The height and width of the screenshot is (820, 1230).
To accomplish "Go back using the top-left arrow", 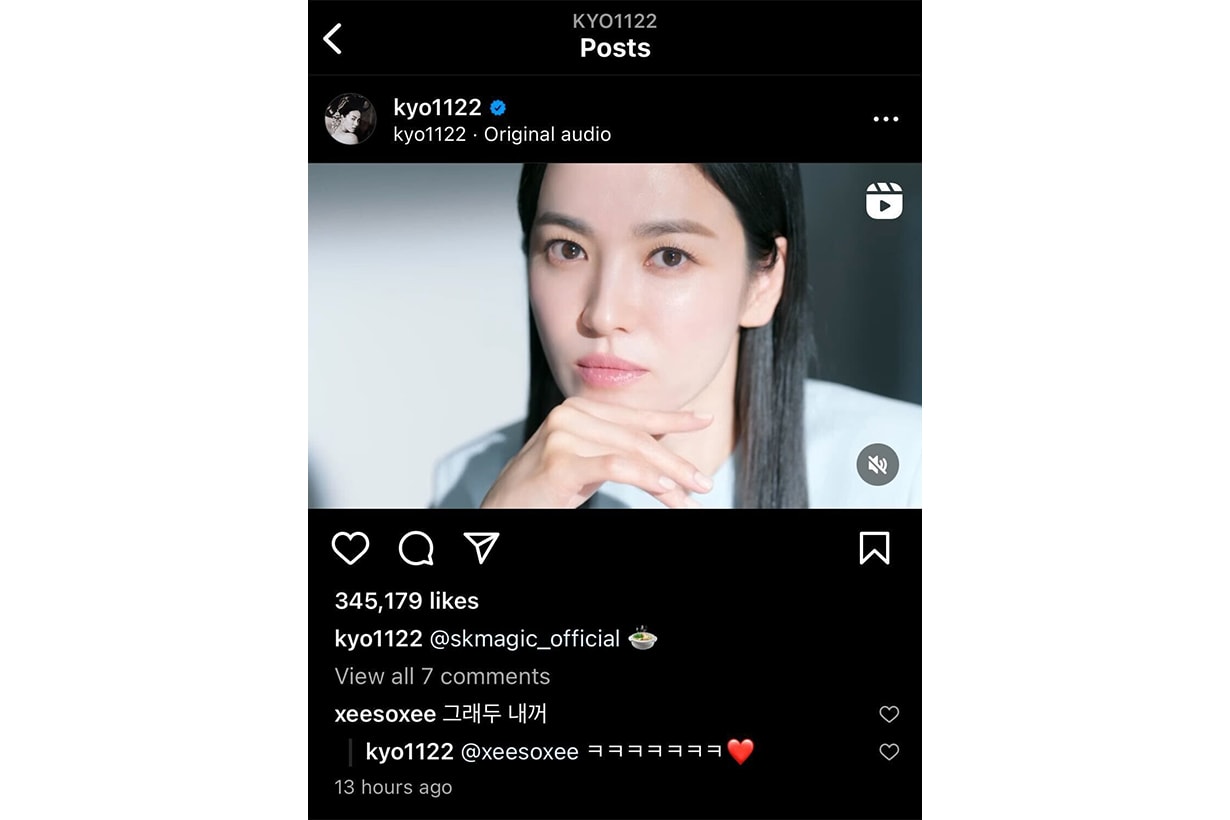I will tap(333, 39).
